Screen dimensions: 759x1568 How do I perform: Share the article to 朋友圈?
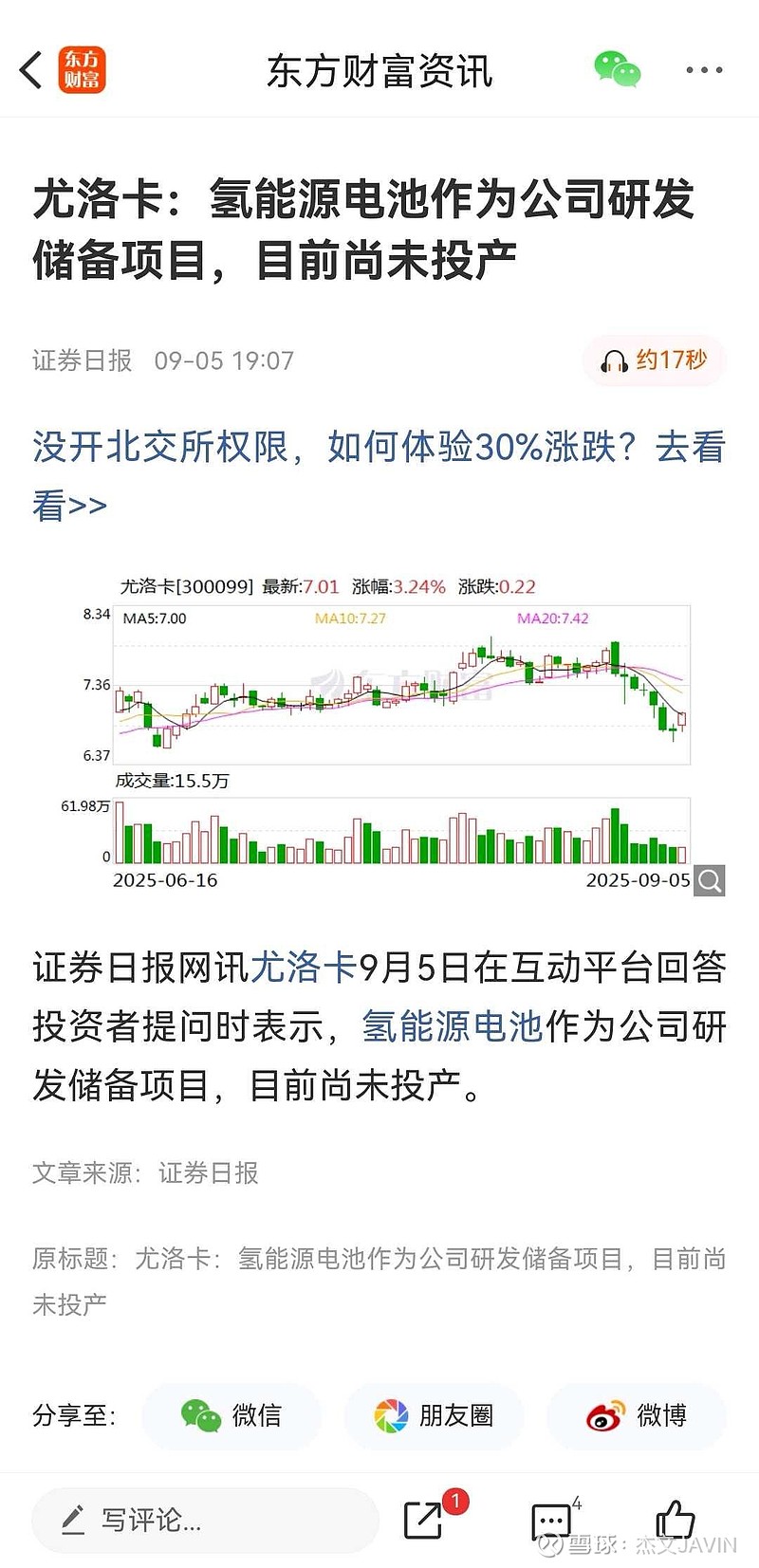pos(434,1415)
